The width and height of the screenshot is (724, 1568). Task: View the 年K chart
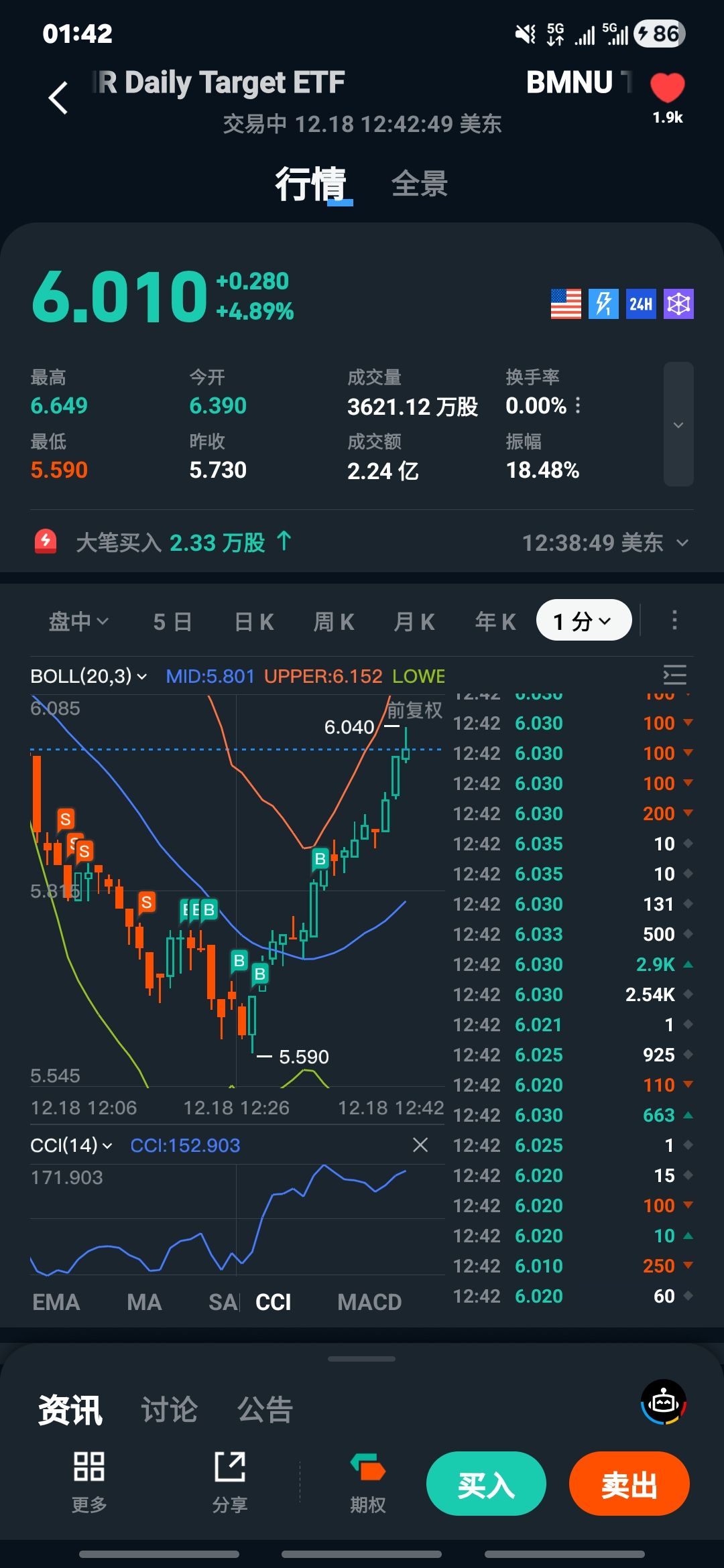point(495,621)
